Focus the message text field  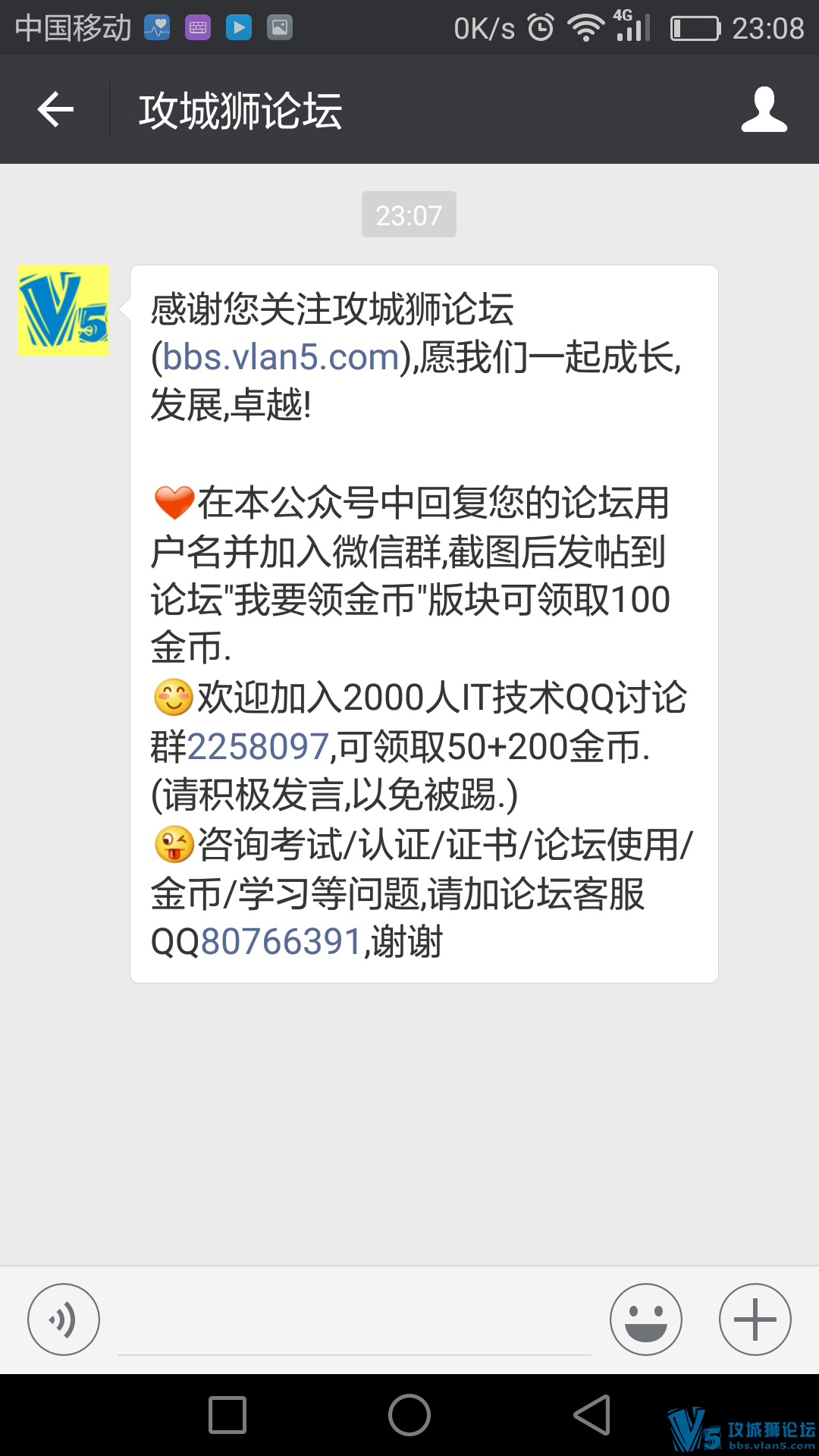click(354, 1323)
